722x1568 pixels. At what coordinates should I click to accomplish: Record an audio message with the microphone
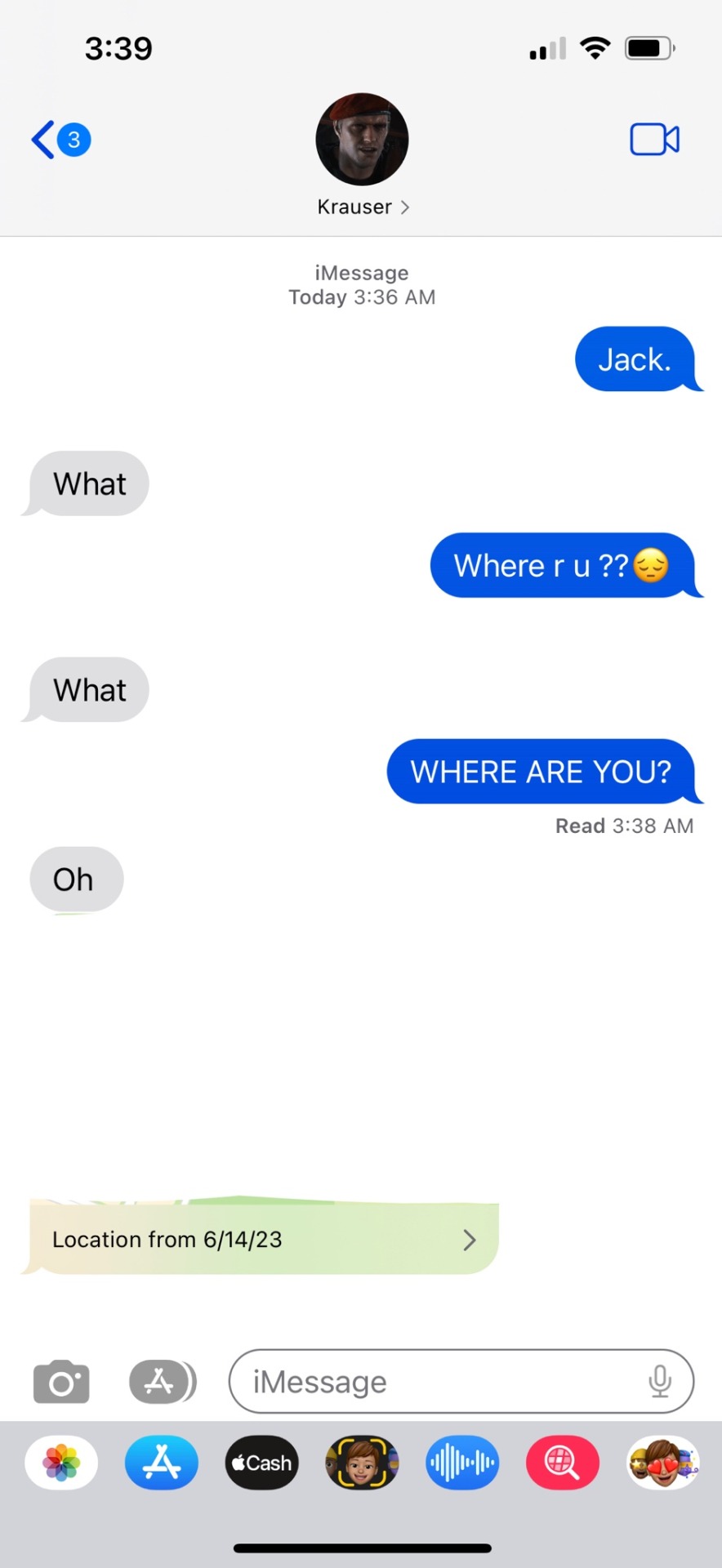click(x=660, y=1382)
